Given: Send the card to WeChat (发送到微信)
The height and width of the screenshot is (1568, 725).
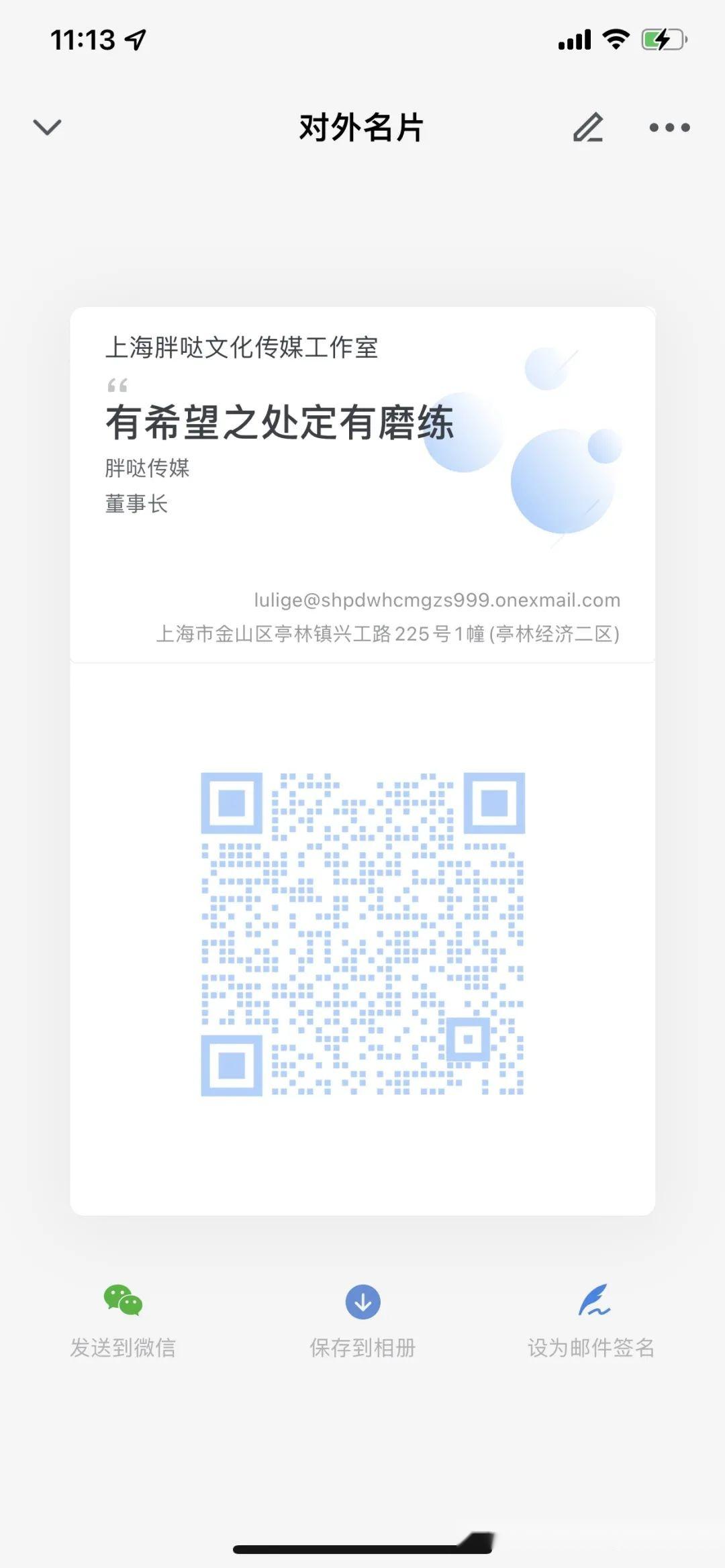Looking at the screenshot, I should click(x=123, y=1319).
